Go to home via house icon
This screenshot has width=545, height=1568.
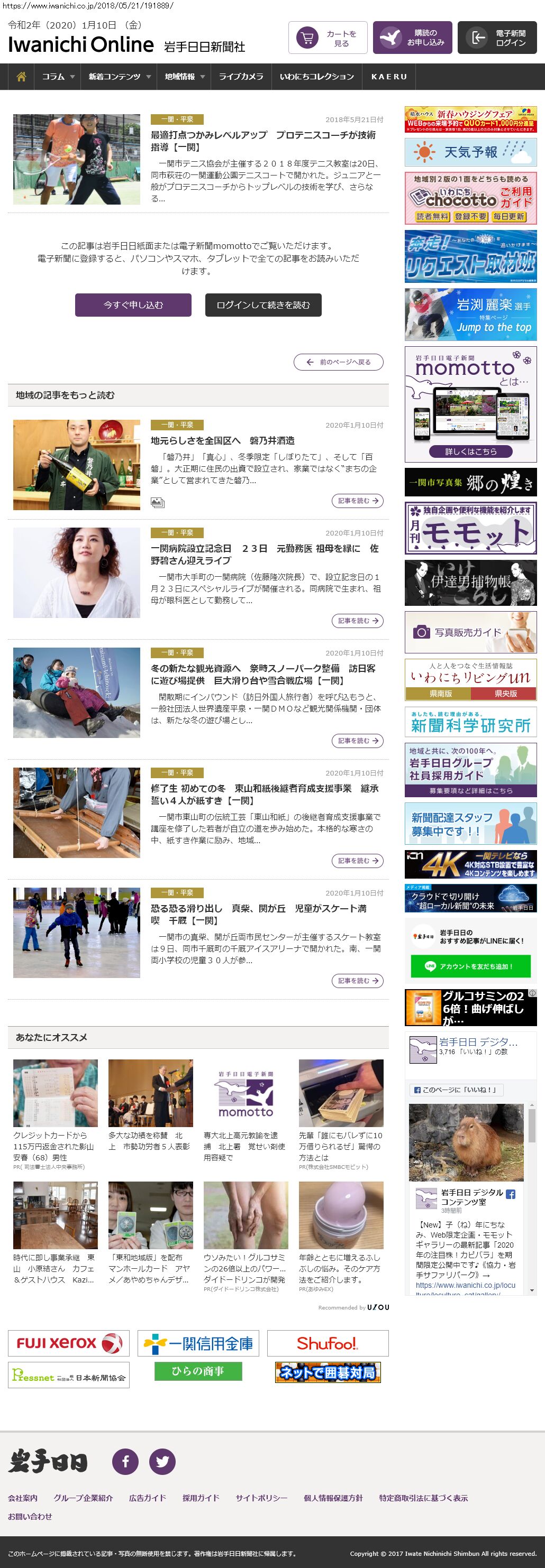21,77
